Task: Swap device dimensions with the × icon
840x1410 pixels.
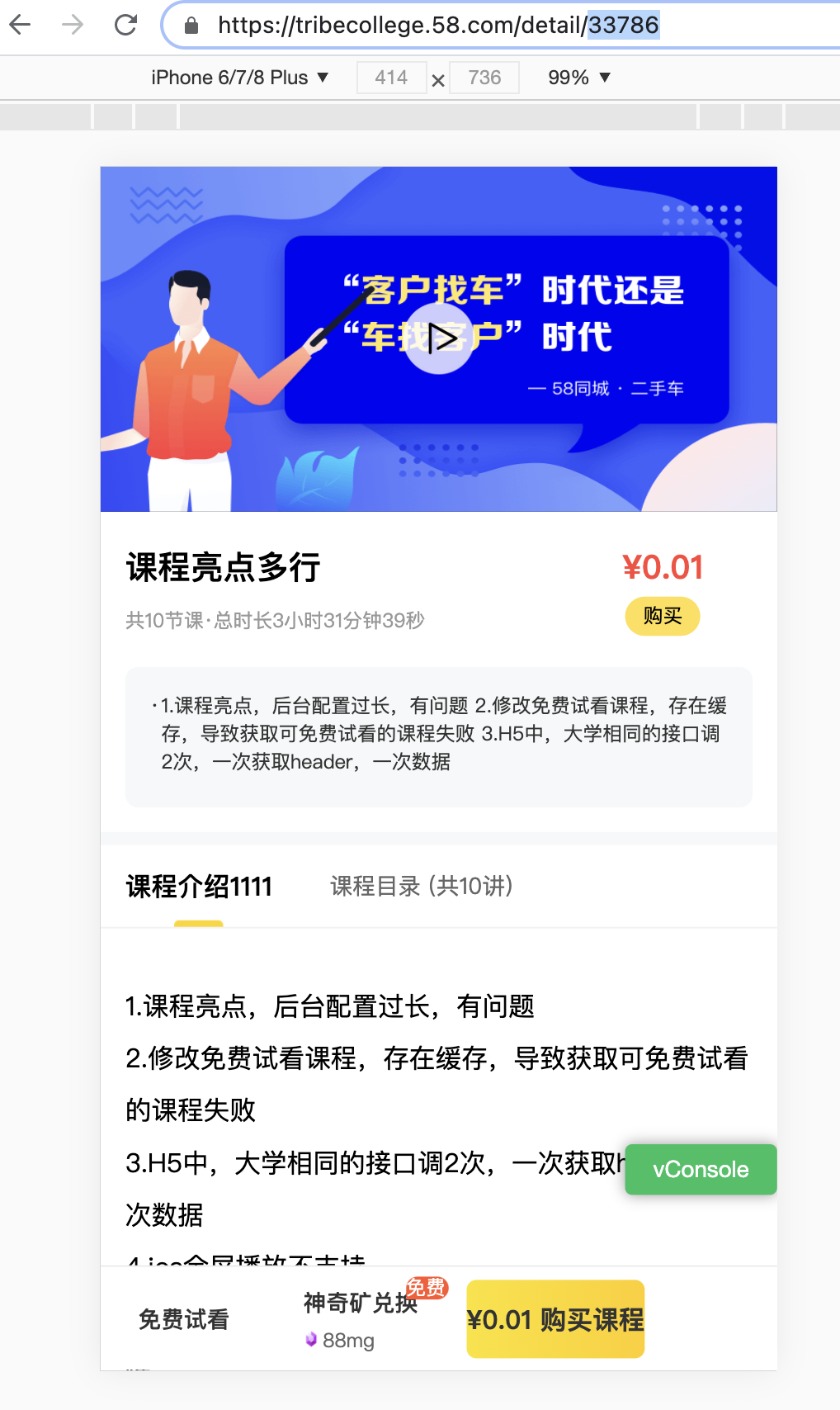Action: 437,79
